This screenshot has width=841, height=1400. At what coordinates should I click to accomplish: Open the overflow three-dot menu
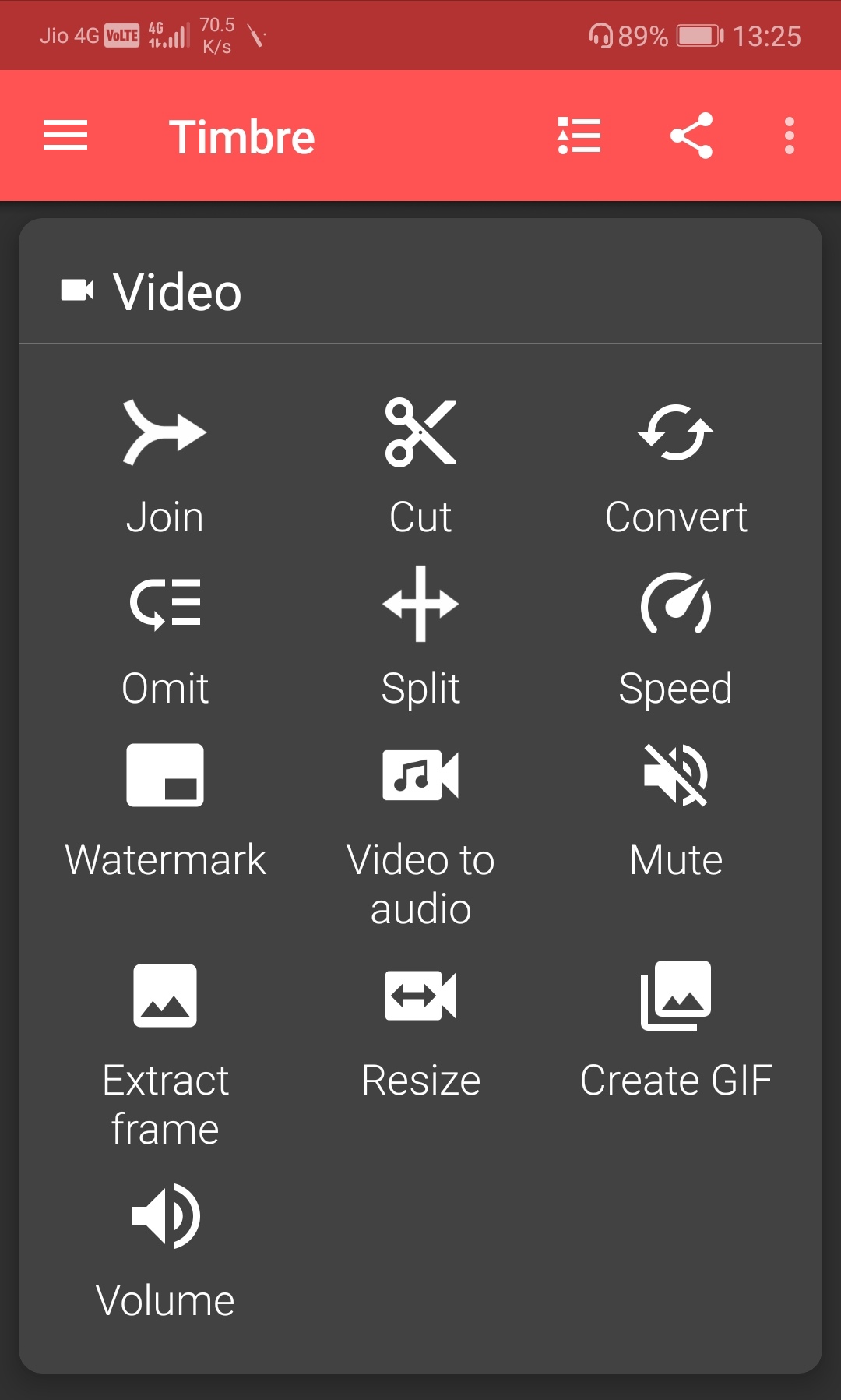click(789, 135)
